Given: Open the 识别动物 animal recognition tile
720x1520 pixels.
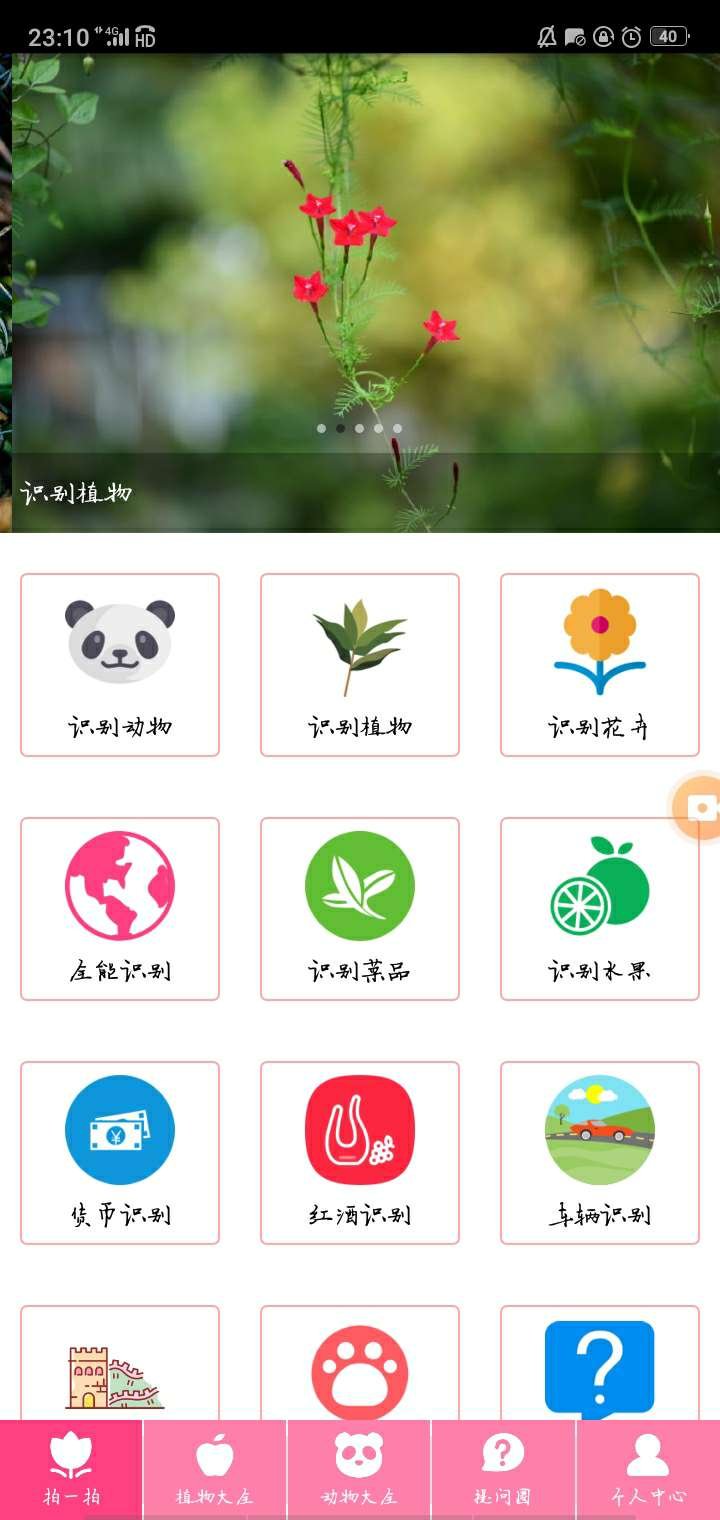Looking at the screenshot, I should coord(120,665).
